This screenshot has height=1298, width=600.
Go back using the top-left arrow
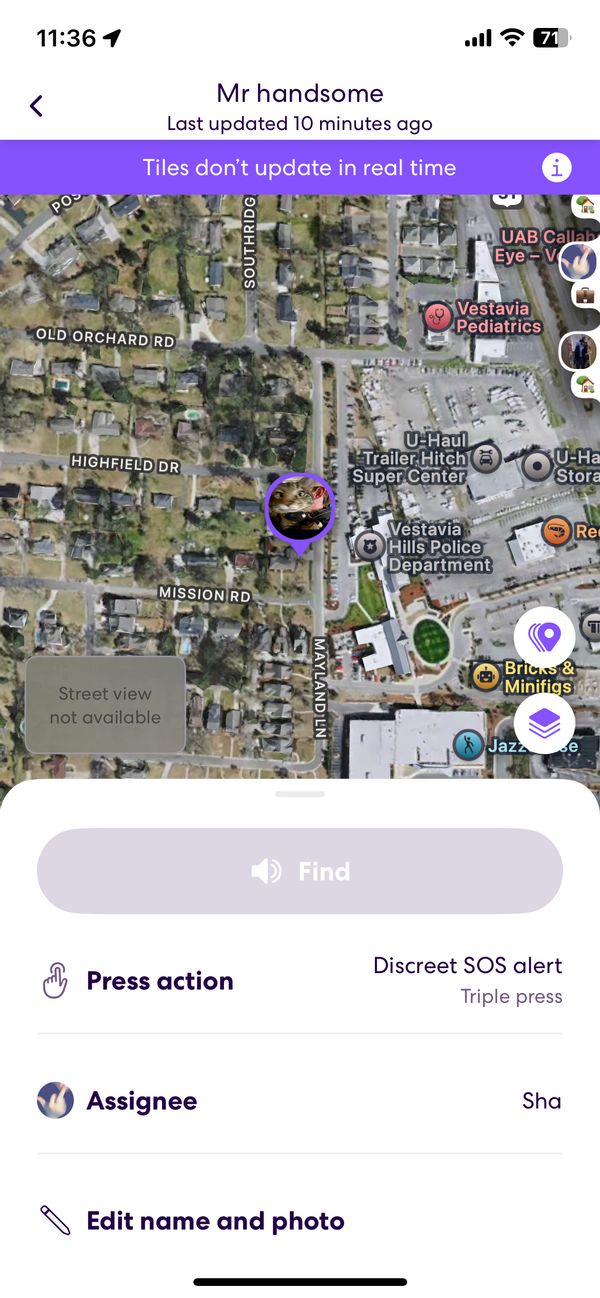[36, 105]
